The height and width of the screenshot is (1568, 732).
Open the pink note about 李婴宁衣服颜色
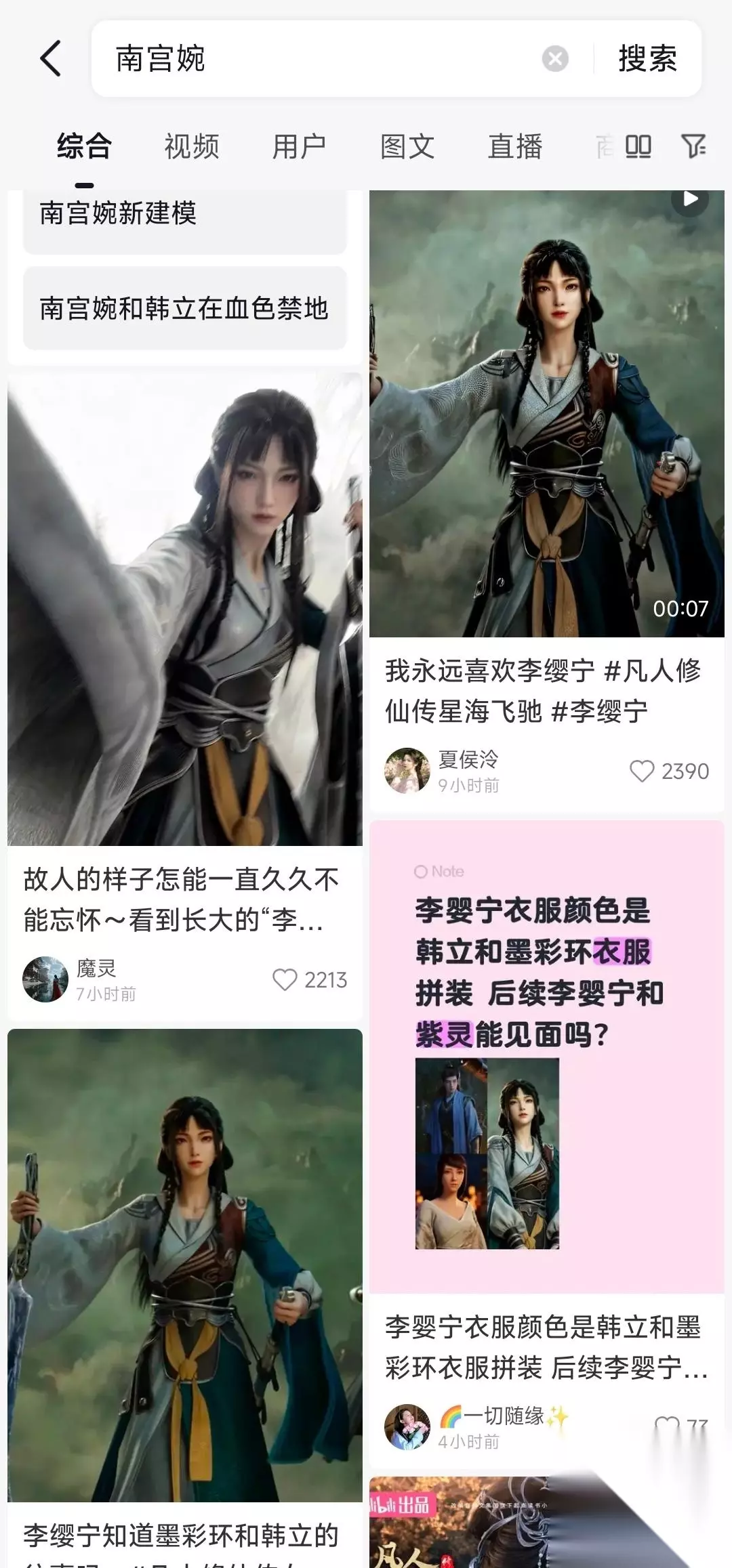point(547,1057)
